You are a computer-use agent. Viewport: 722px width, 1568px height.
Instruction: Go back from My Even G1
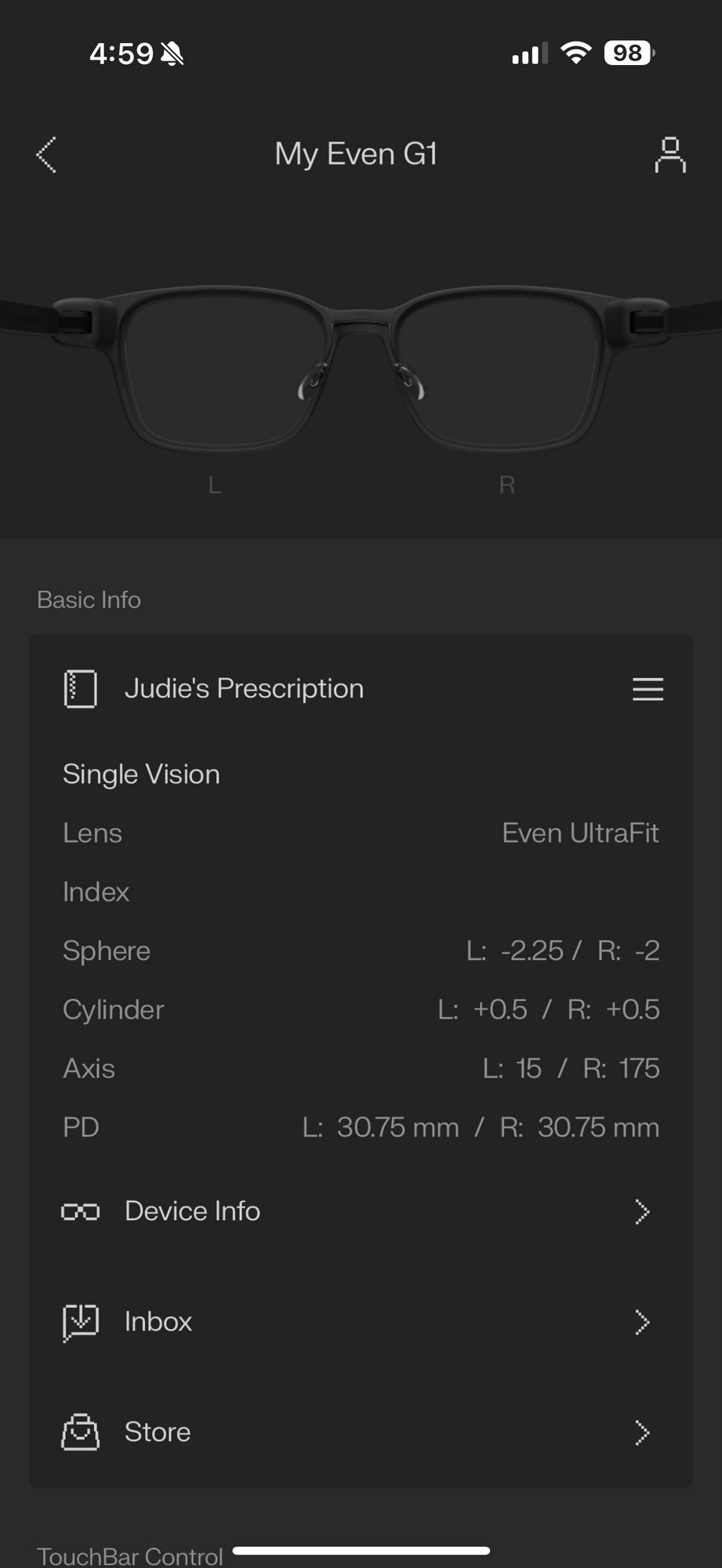pyautogui.click(x=46, y=154)
